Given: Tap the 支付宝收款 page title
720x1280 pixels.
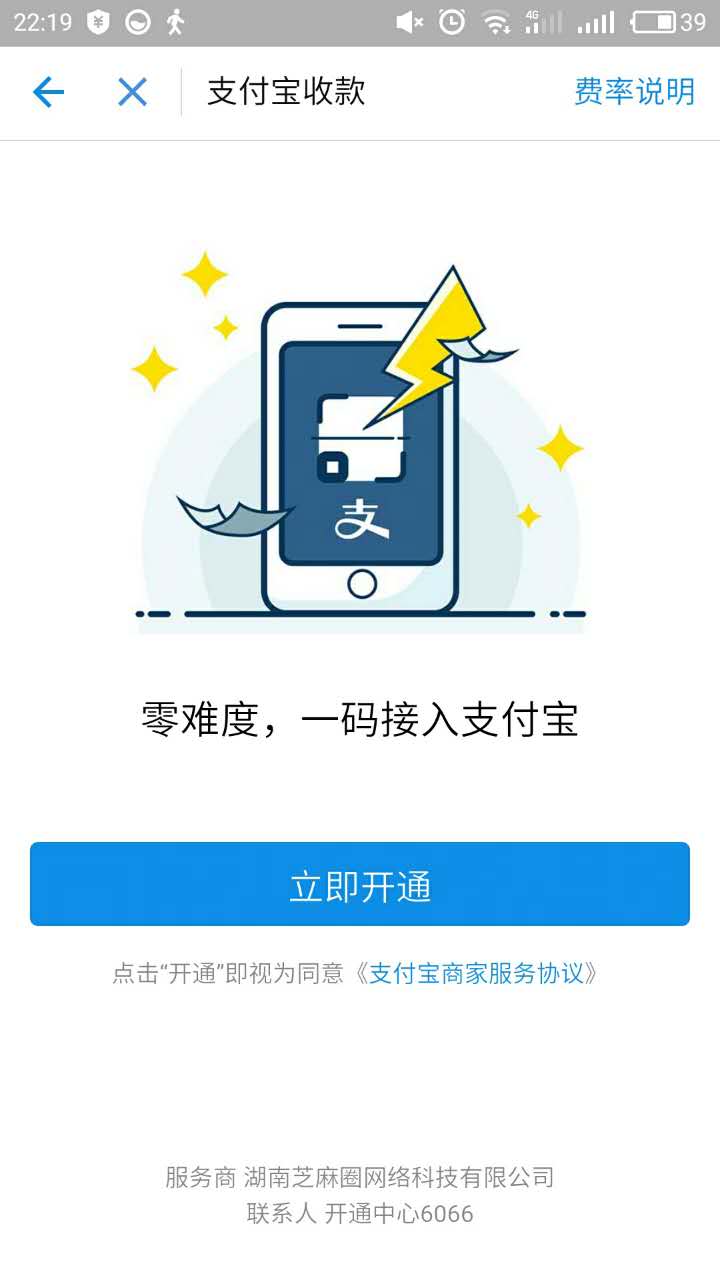Looking at the screenshot, I should 285,91.
